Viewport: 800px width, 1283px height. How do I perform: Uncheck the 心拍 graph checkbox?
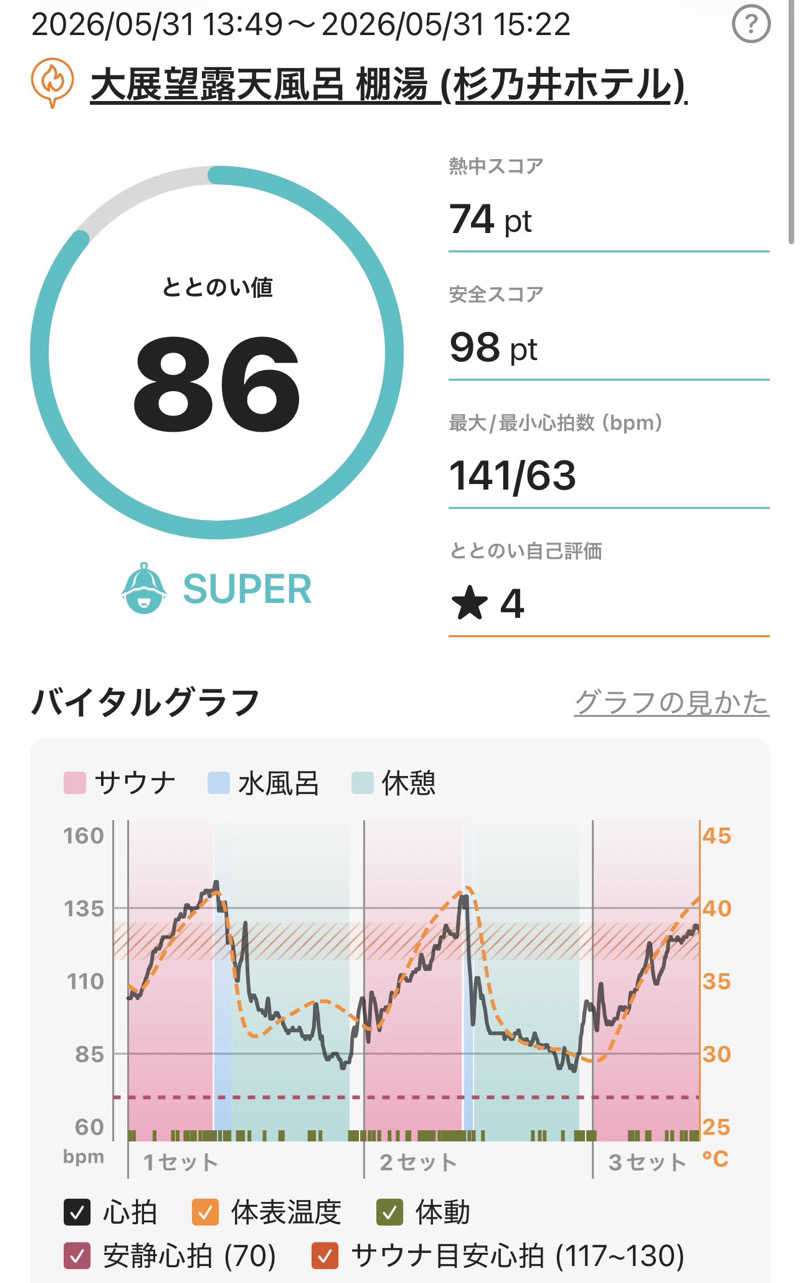click(77, 1213)
